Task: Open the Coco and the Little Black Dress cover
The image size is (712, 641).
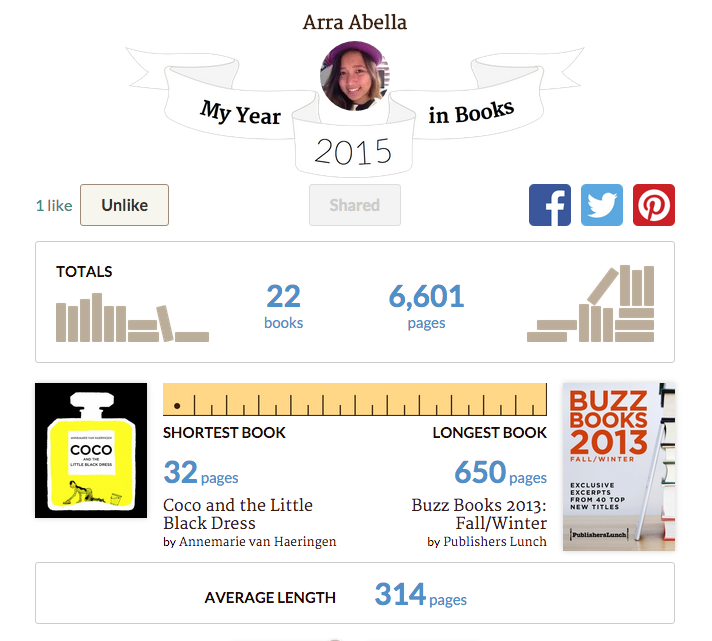Action: [x=91, y=450]
